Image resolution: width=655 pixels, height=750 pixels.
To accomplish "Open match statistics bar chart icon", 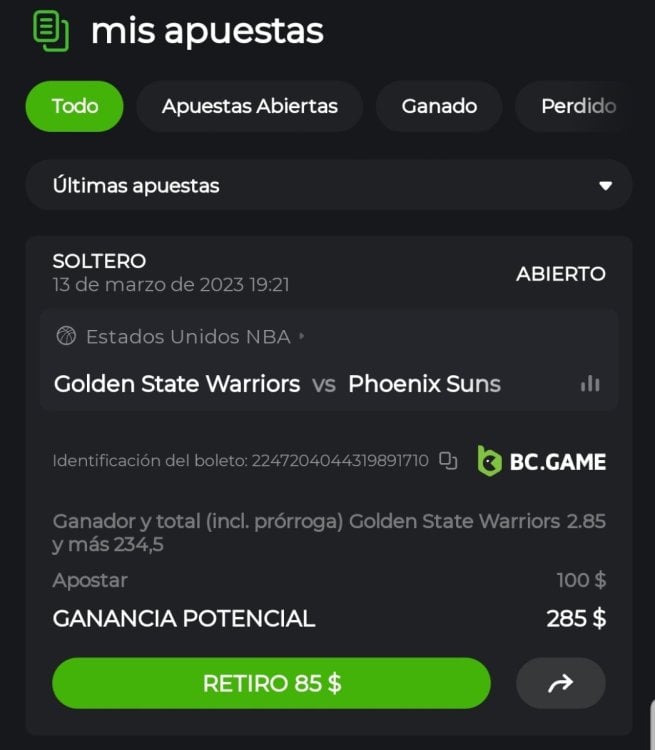I will click(590, 384).
